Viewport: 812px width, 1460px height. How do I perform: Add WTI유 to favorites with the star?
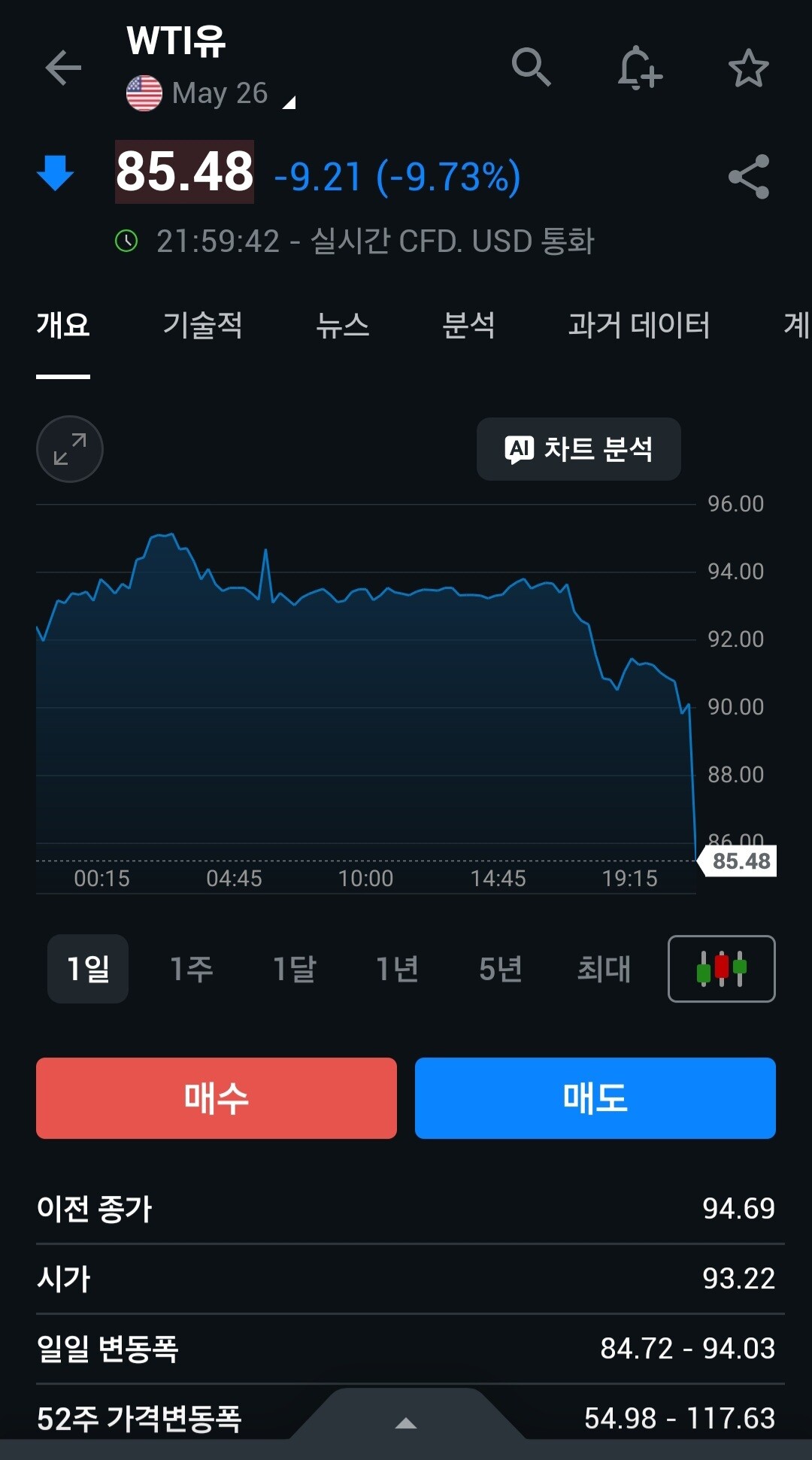[x=748, y=68]
